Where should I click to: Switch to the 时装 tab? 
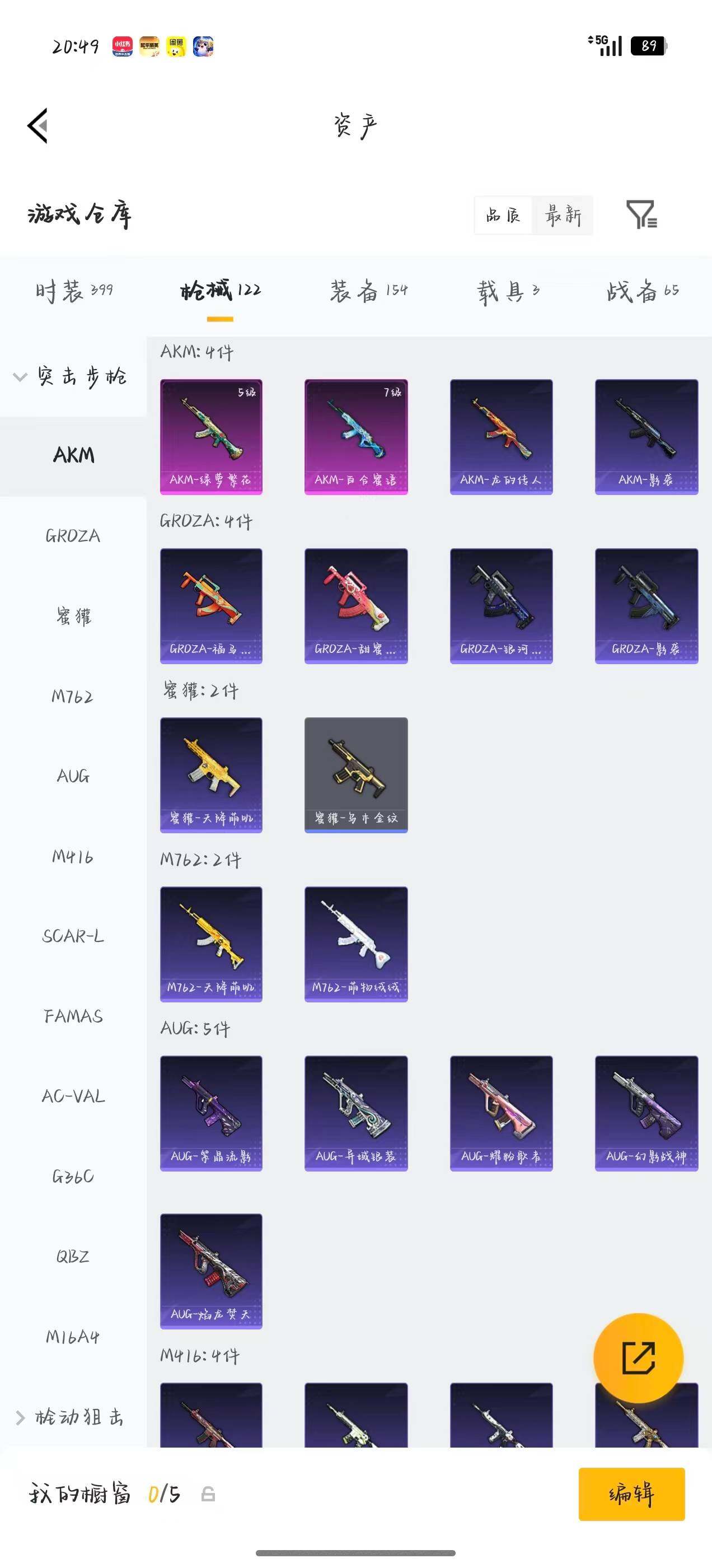click(74, 291)
